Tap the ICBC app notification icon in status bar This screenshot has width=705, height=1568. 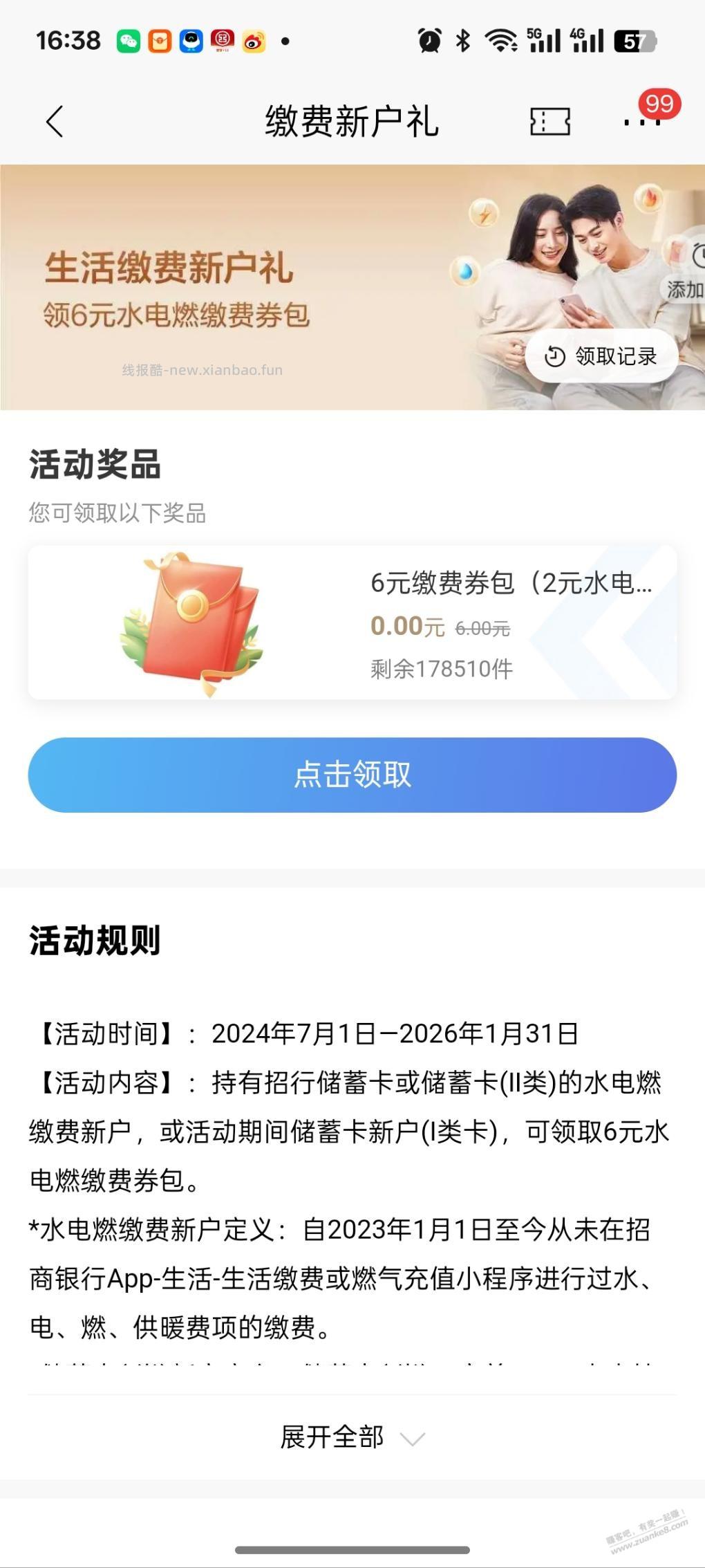pos(220,41)
